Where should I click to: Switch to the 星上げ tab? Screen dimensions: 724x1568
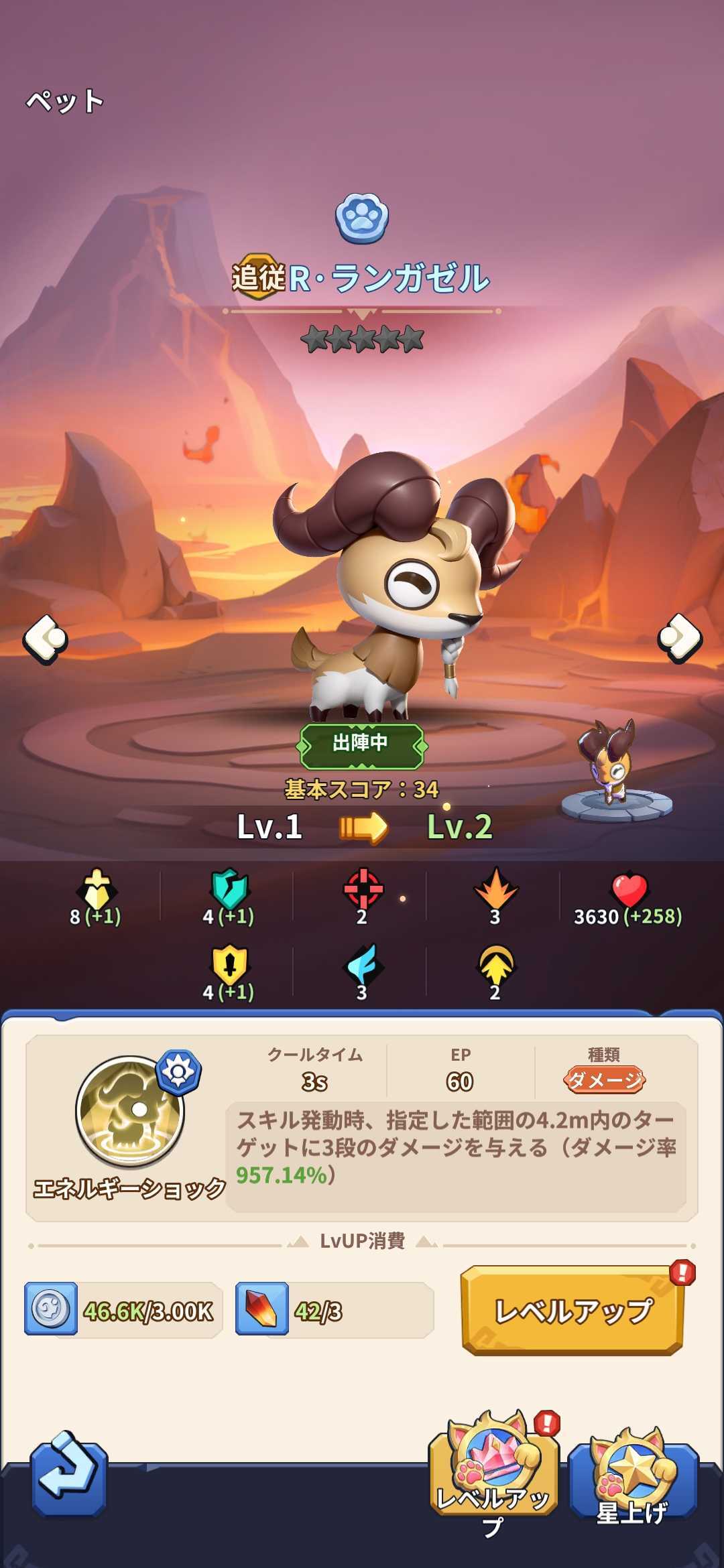(x=633, y=1478)
